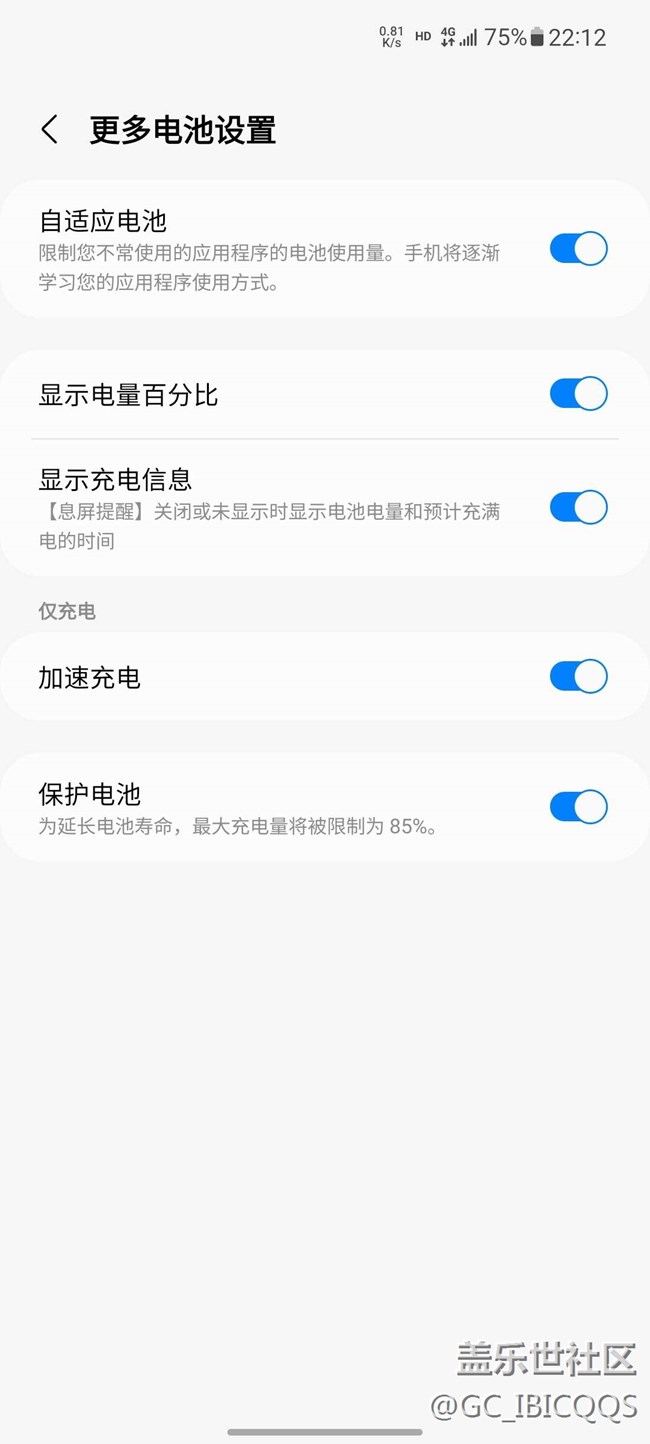Toggle off 显示充电信息

pos(578,508)
